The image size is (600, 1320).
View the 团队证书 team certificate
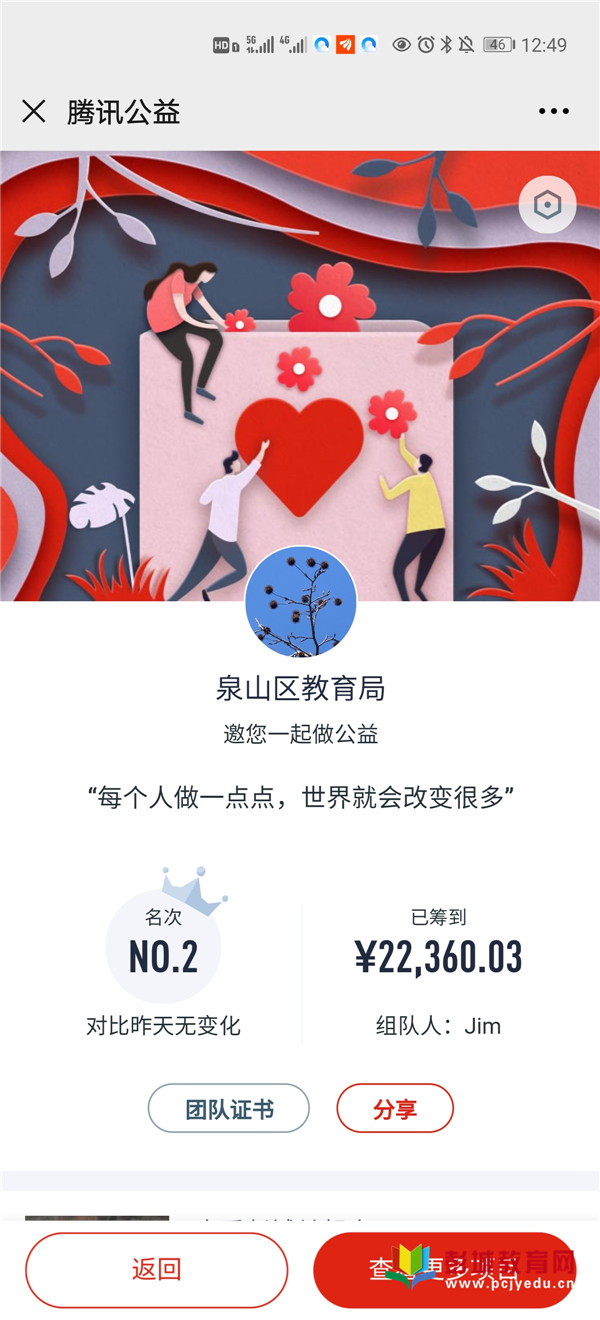(x=229, y=1108)
